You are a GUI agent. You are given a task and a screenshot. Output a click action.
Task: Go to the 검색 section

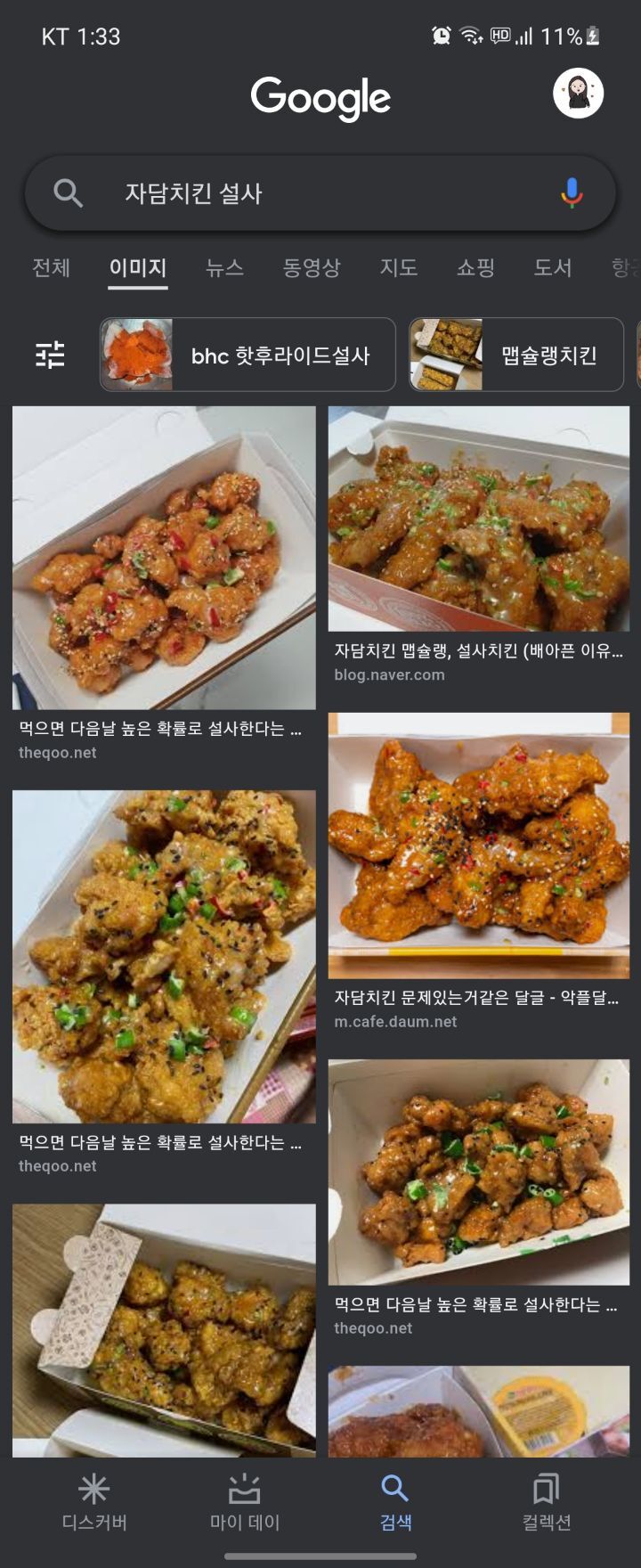[x=395, y=1502]
